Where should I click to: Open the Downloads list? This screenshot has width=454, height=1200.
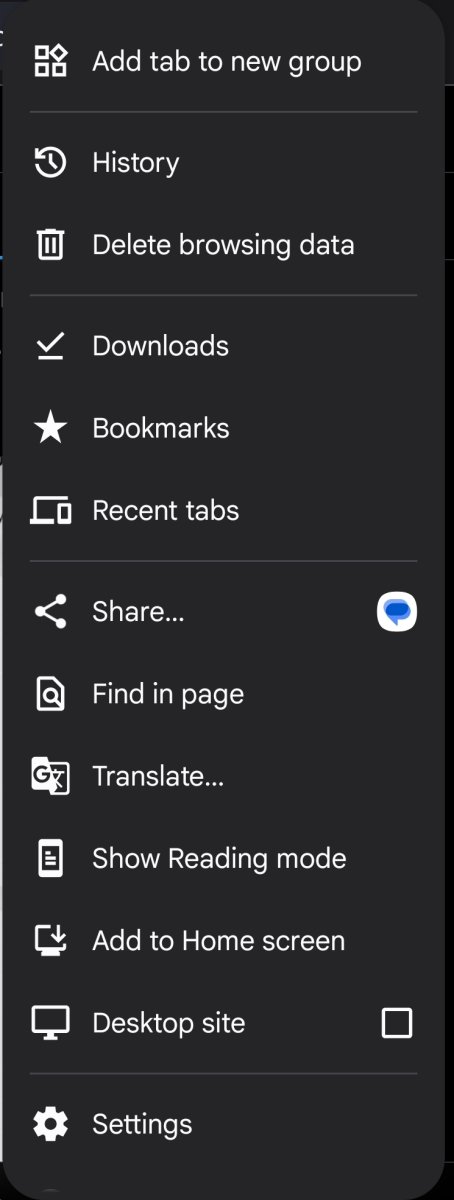click(224, 346)
